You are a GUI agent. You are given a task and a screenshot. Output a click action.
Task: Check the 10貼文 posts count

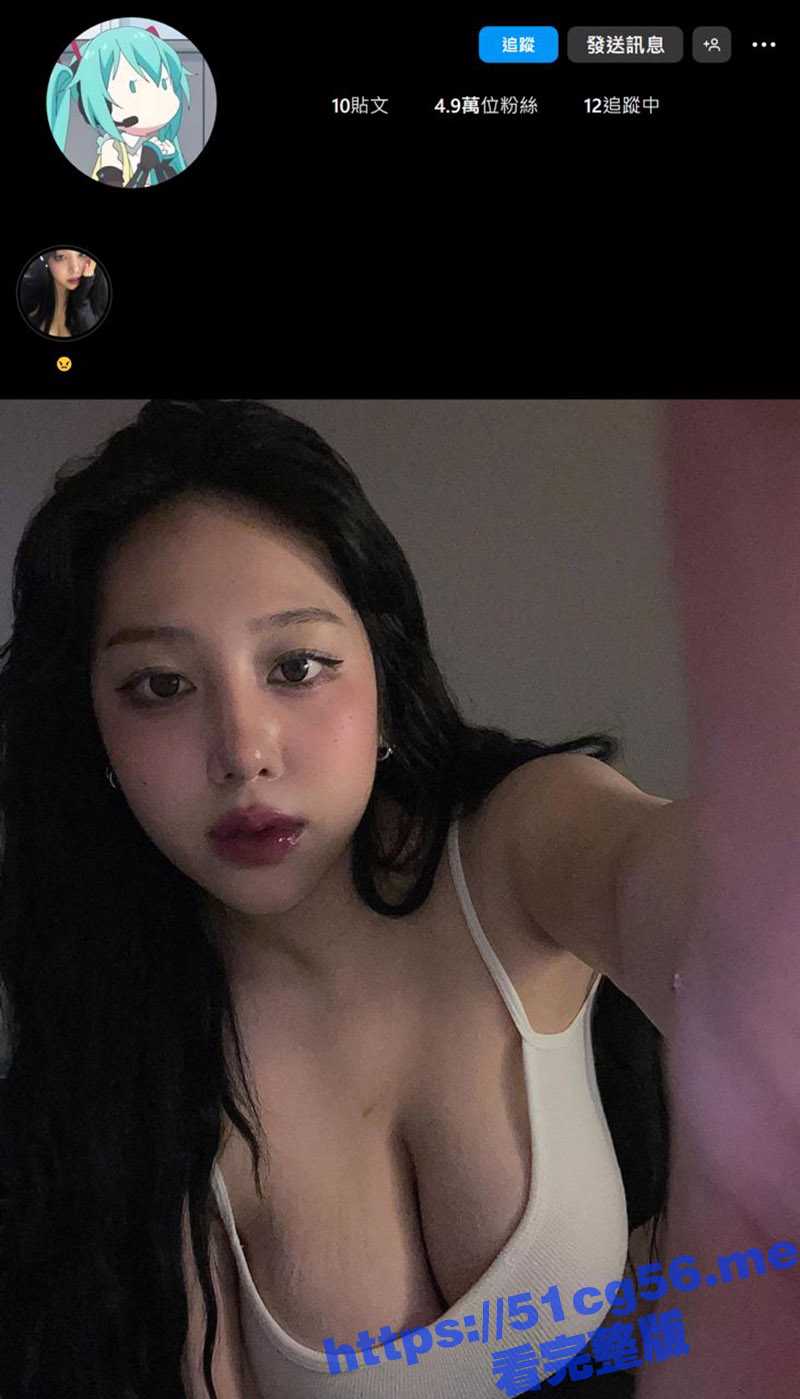tap(362, 104)
